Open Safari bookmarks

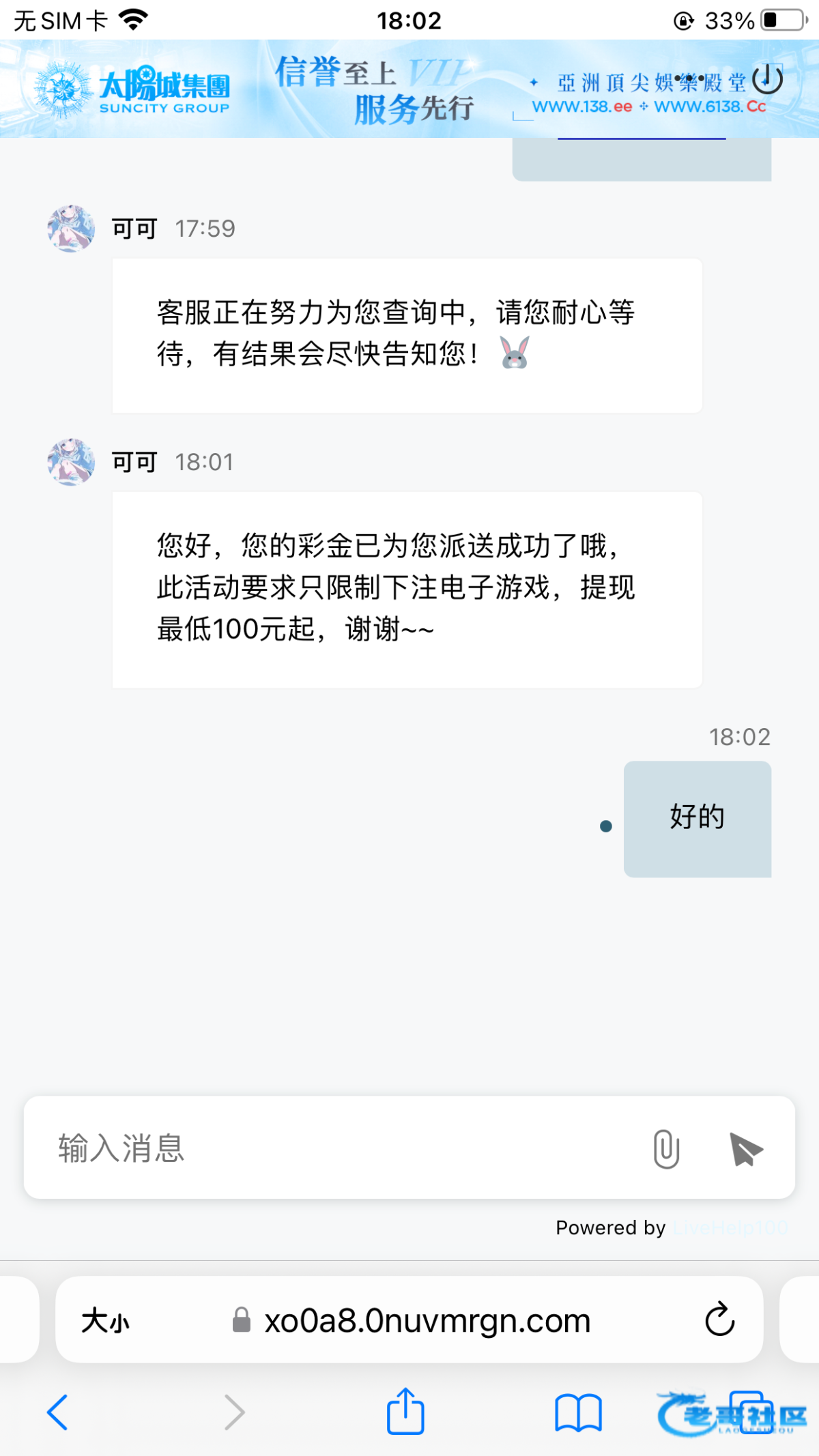pos(577,1412)
